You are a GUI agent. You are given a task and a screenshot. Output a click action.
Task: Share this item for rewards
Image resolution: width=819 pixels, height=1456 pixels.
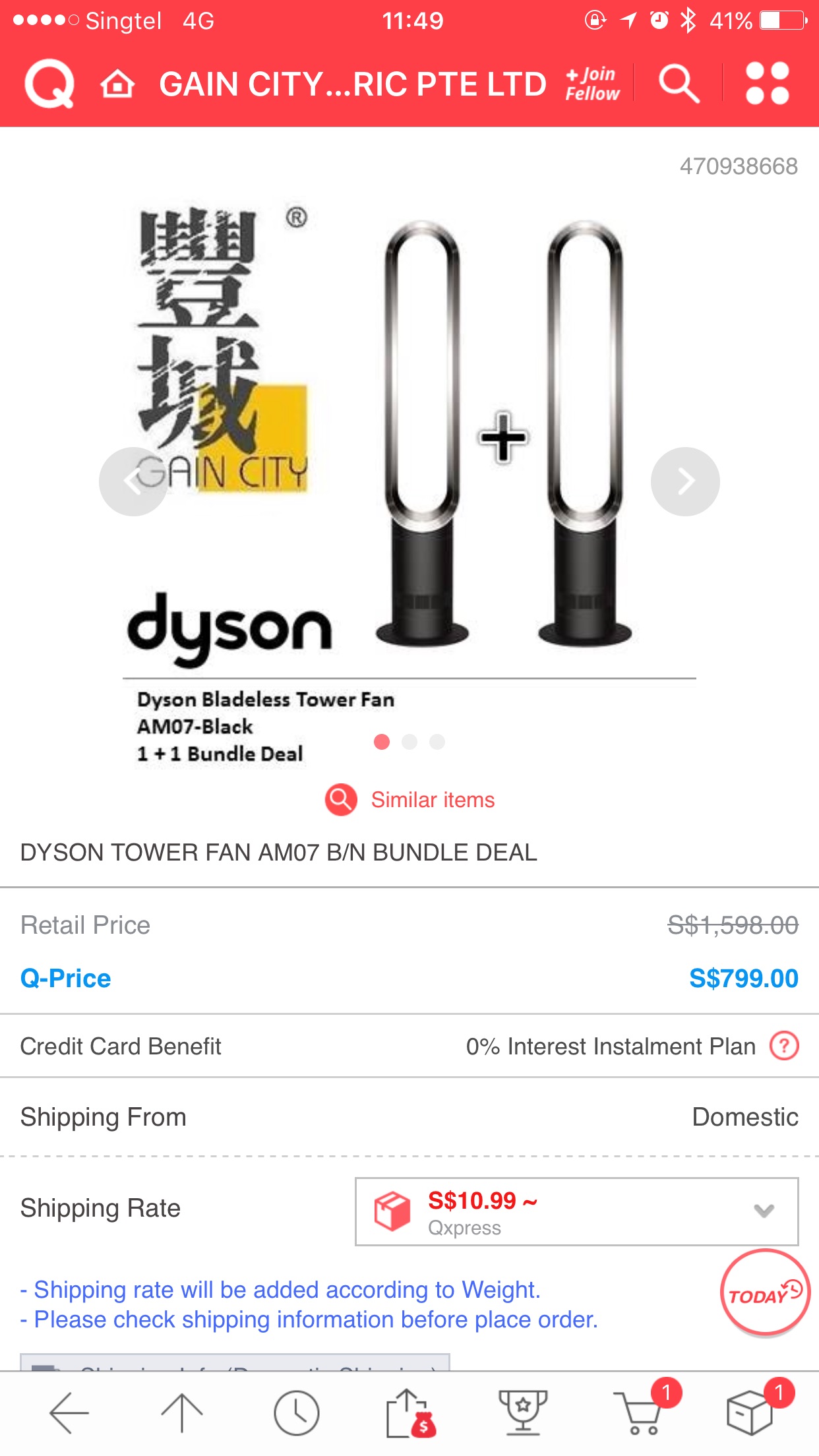pos(409,1413)
